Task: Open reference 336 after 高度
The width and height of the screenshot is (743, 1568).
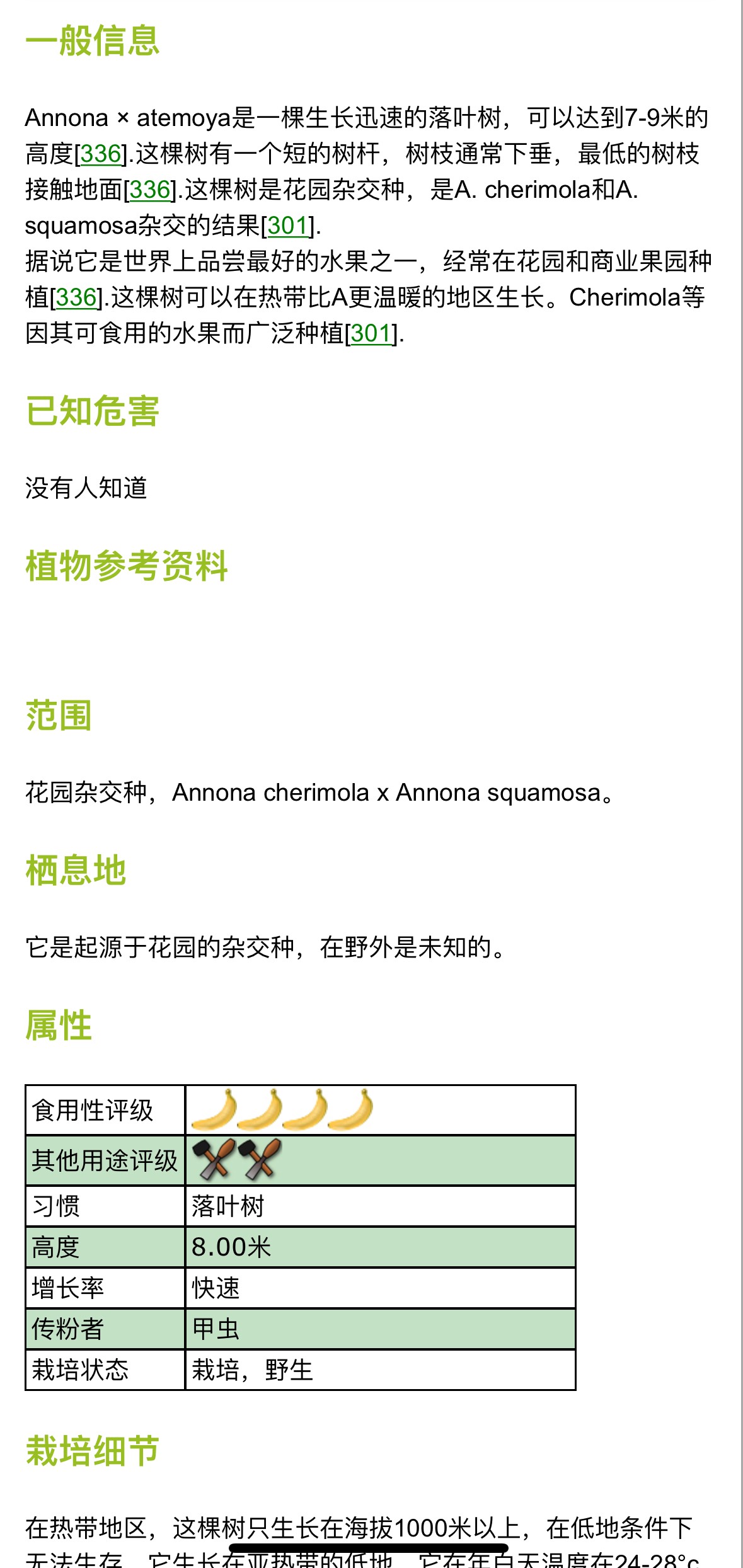Action: (101, 154)
